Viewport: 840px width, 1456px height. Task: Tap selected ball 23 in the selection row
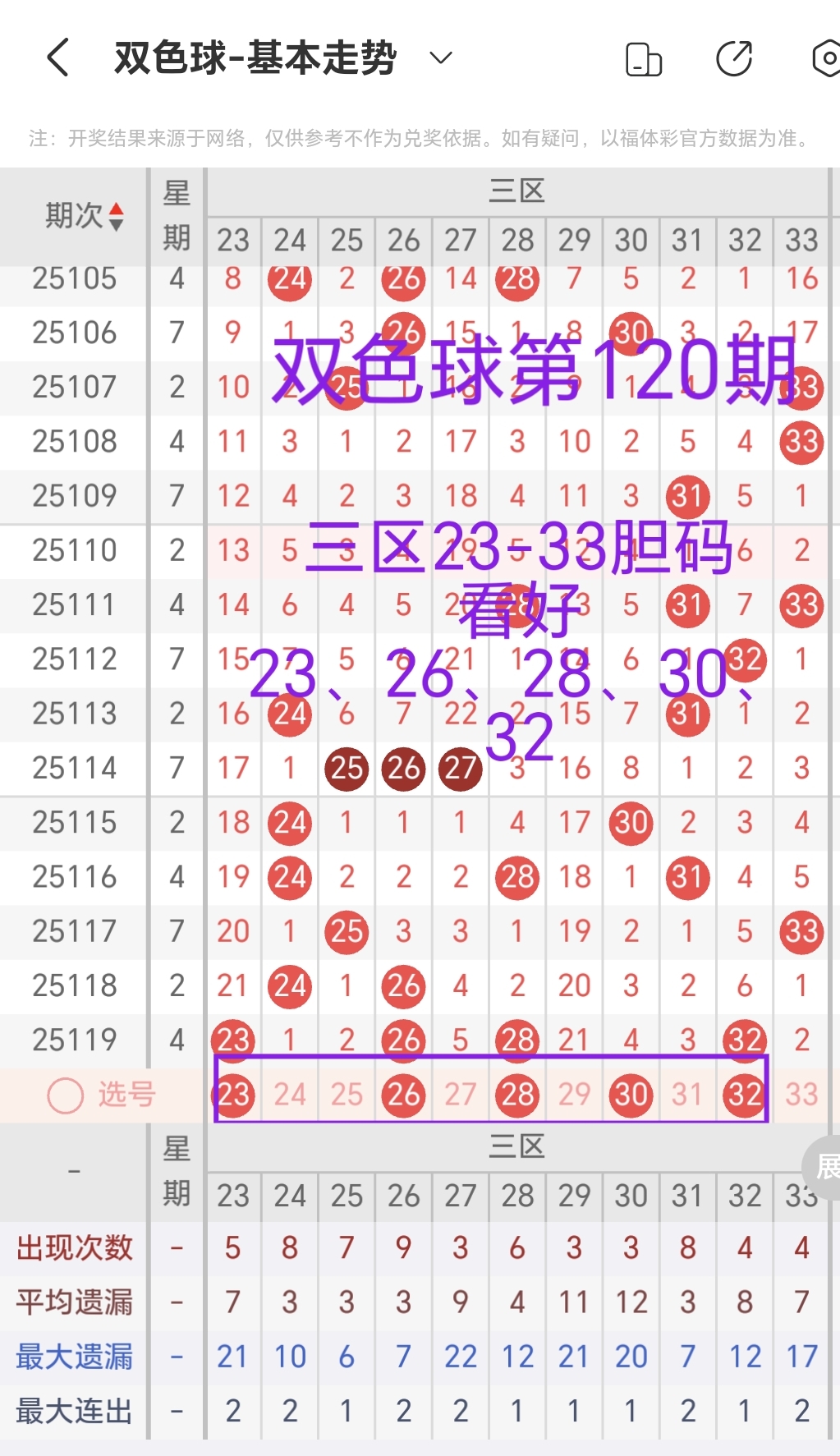tap(233, 1094)
